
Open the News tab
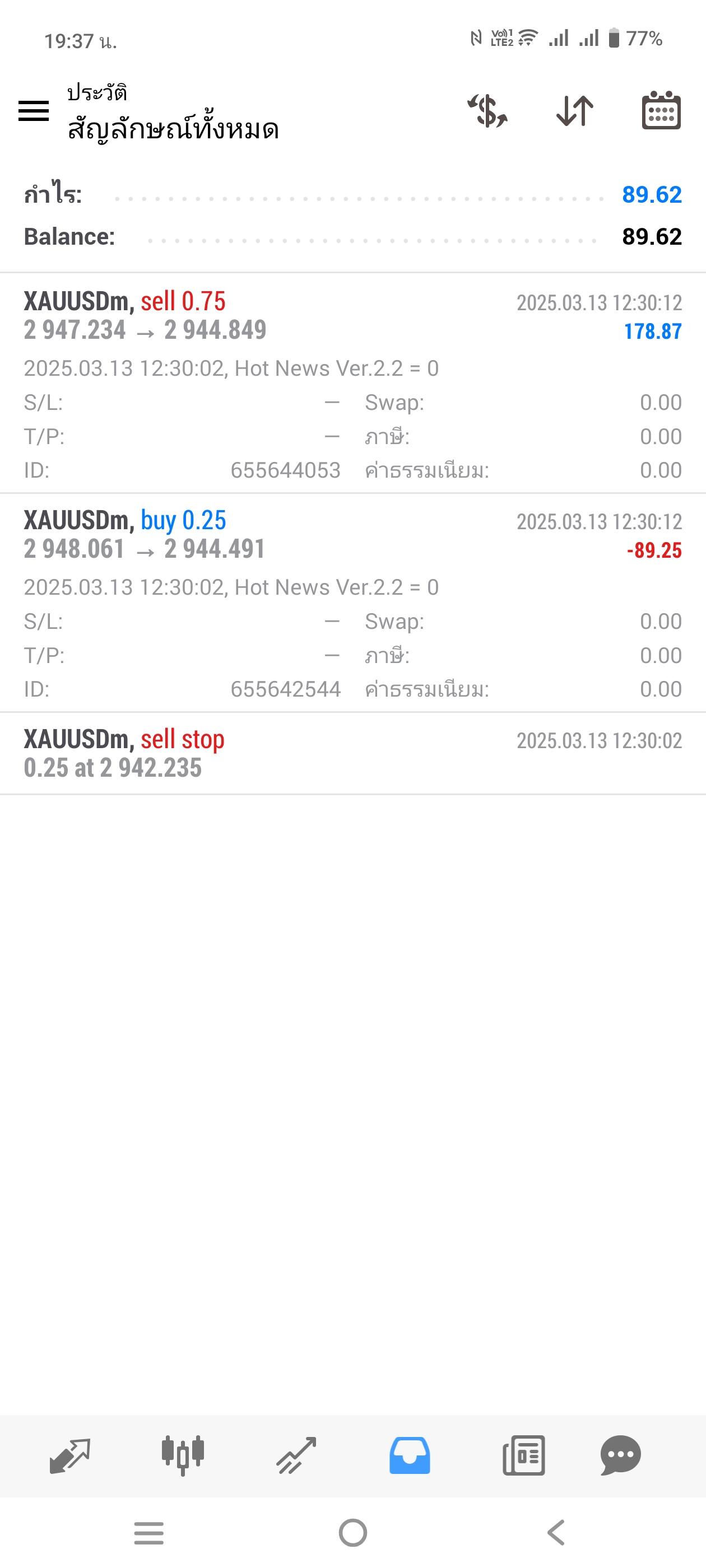click(x=524, y=1456)
